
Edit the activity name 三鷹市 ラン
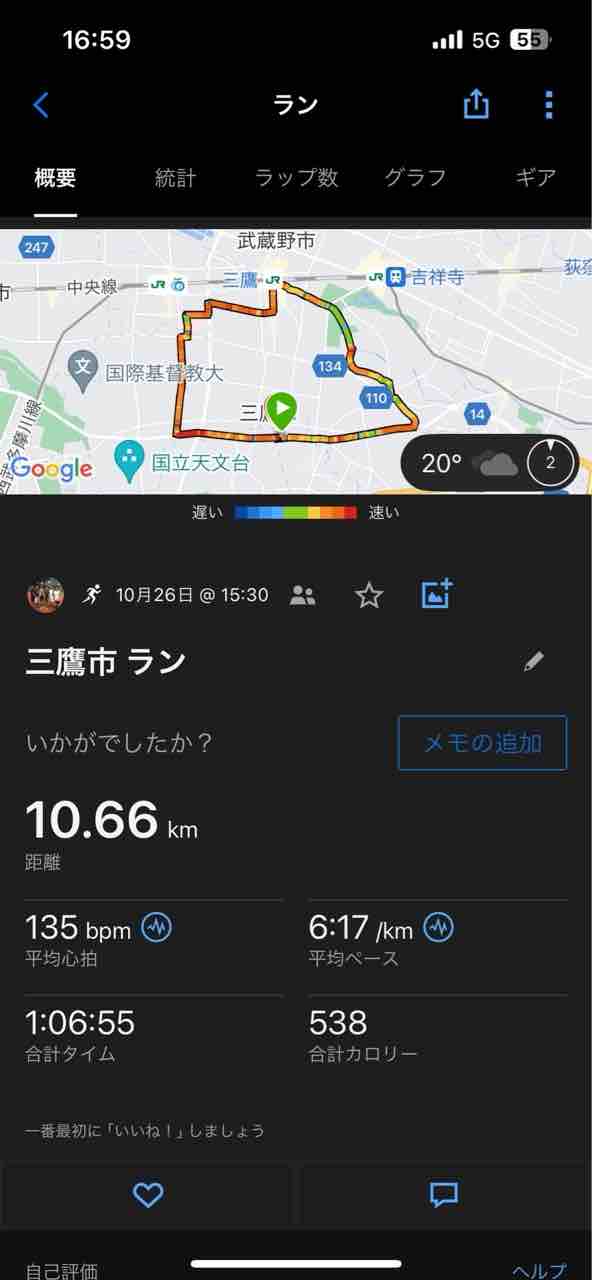pyautogui.click(x=534, y=661)
